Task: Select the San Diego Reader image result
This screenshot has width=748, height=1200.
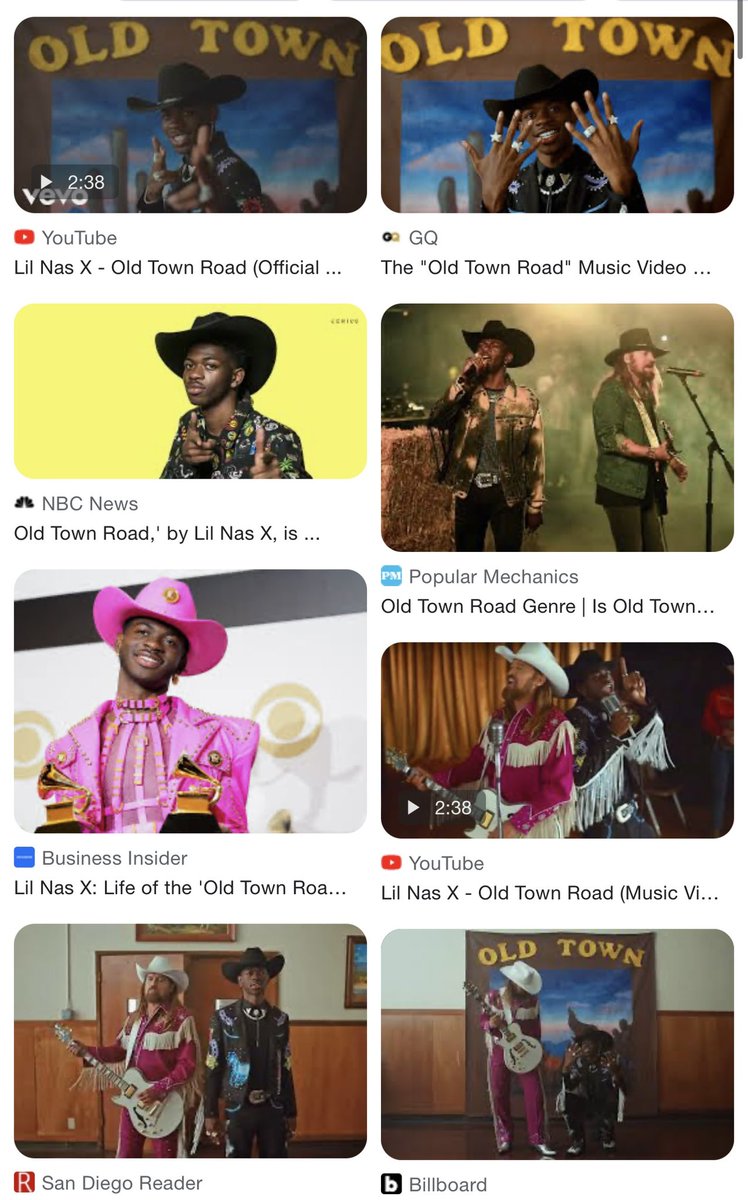Action: click(x=190, y=1040)
